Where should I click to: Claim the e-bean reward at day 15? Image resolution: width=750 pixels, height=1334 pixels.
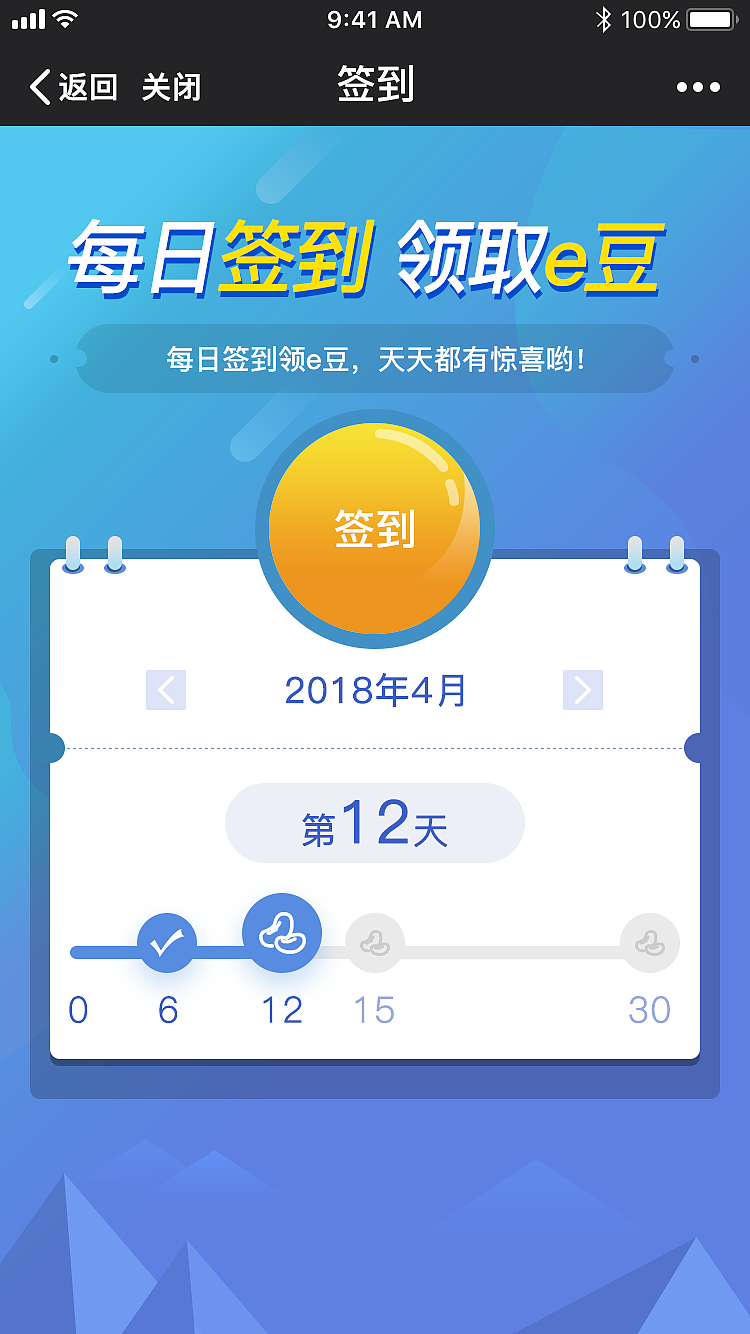point(375,941)
